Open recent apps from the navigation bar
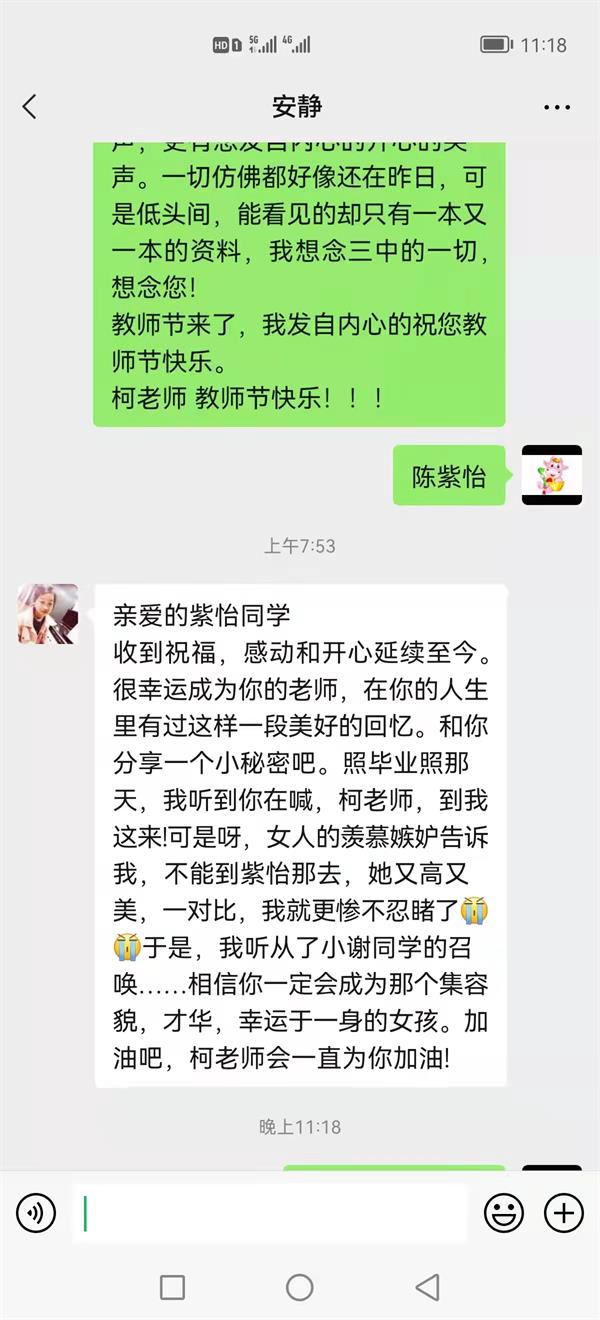Screen dimensions: 600x1320 [172, 1287]
